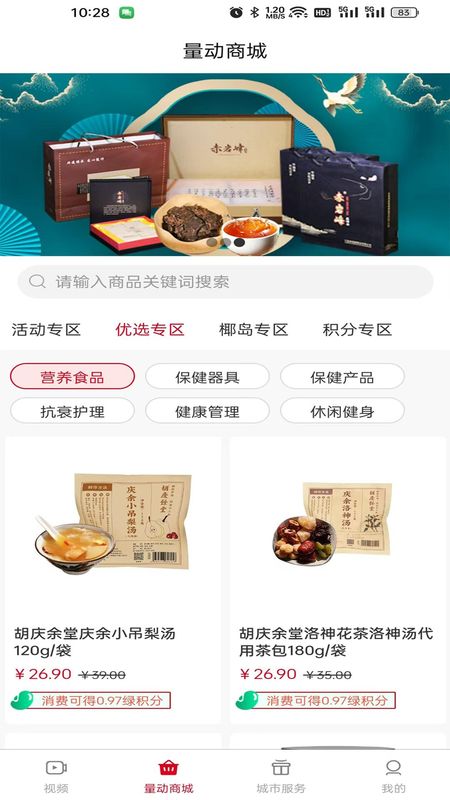450x800 pixels.
Task: Select the 营养食品 category chip
Action: point(72,377)
